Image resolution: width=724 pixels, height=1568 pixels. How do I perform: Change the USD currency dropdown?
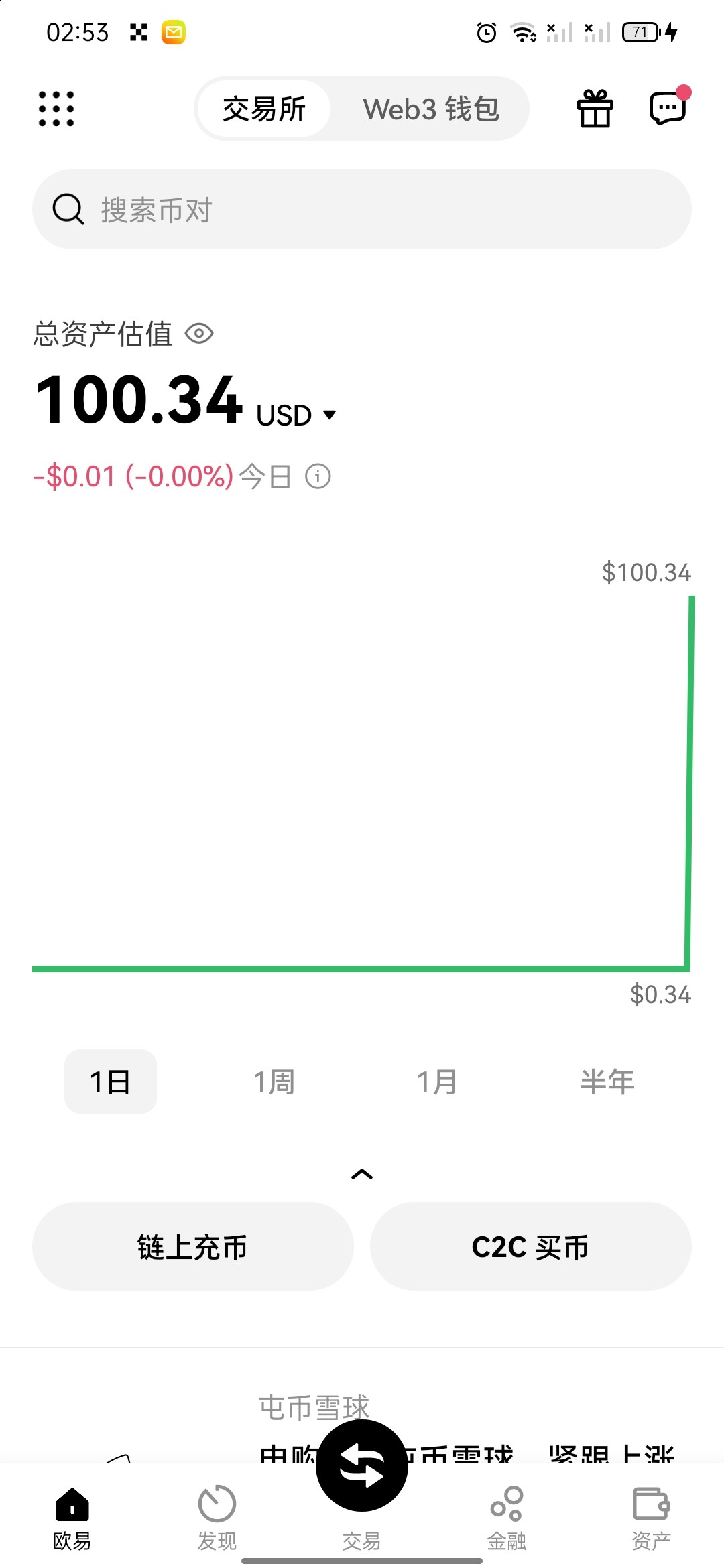(x=296, y=415)
